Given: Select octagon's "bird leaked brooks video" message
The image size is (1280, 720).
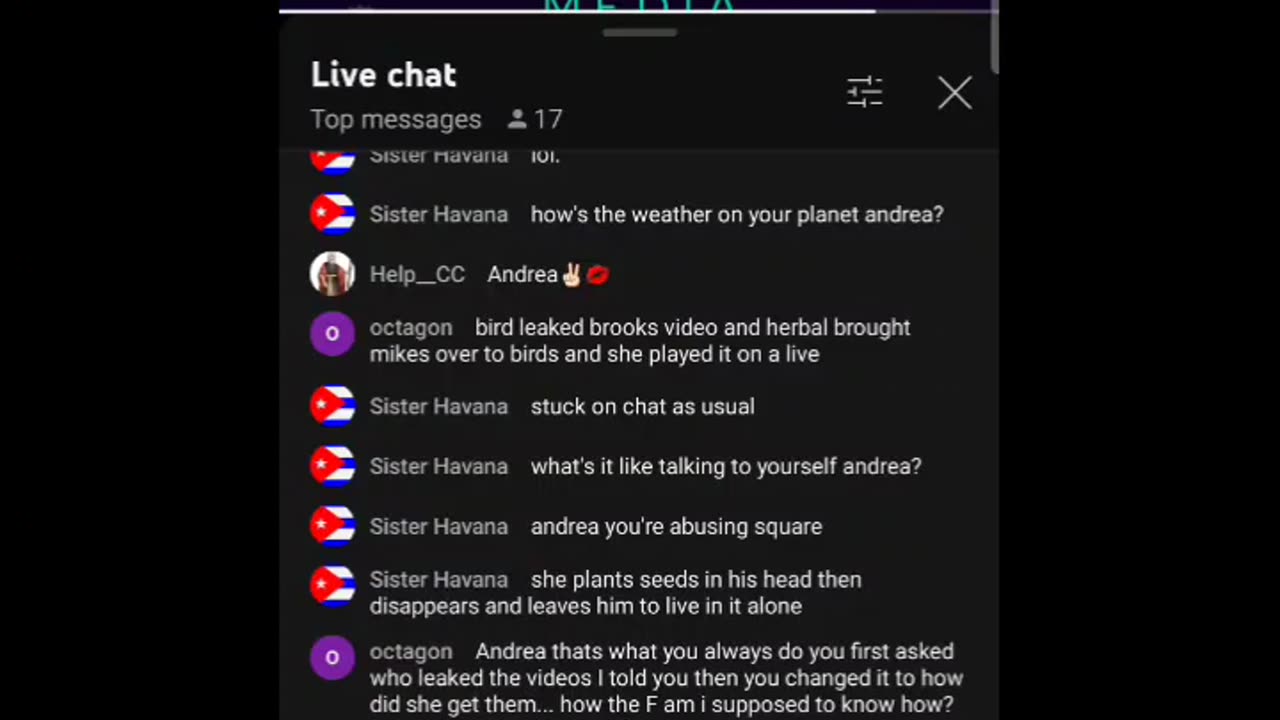Looking at the screenshot, I should coord(640,340).
